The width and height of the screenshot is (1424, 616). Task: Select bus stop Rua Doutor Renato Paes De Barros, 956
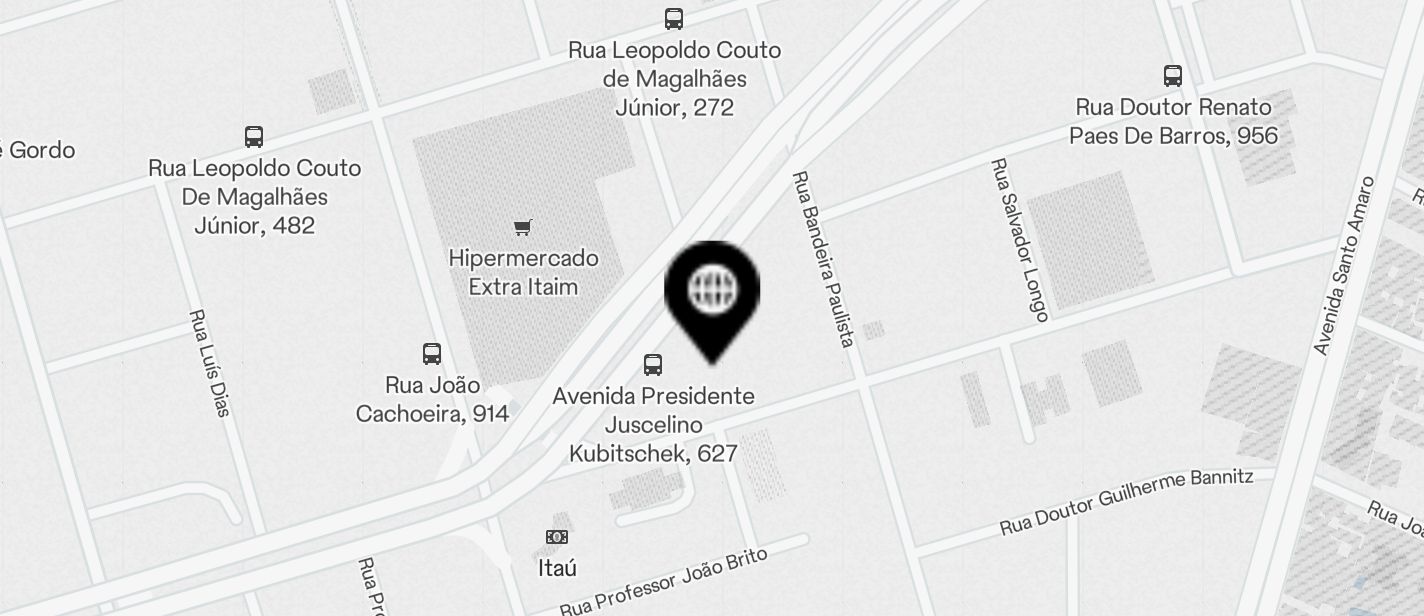click(x=1173, y=76)
